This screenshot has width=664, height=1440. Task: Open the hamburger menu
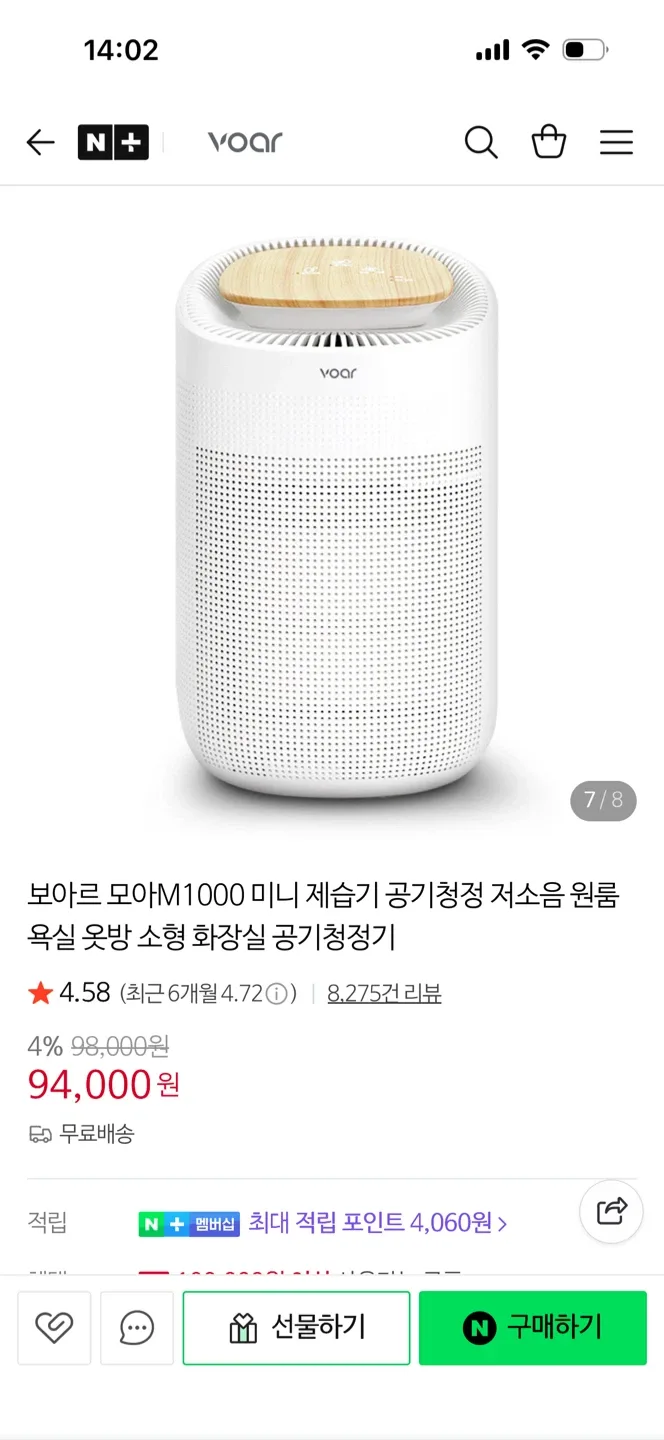coord(616,143)
